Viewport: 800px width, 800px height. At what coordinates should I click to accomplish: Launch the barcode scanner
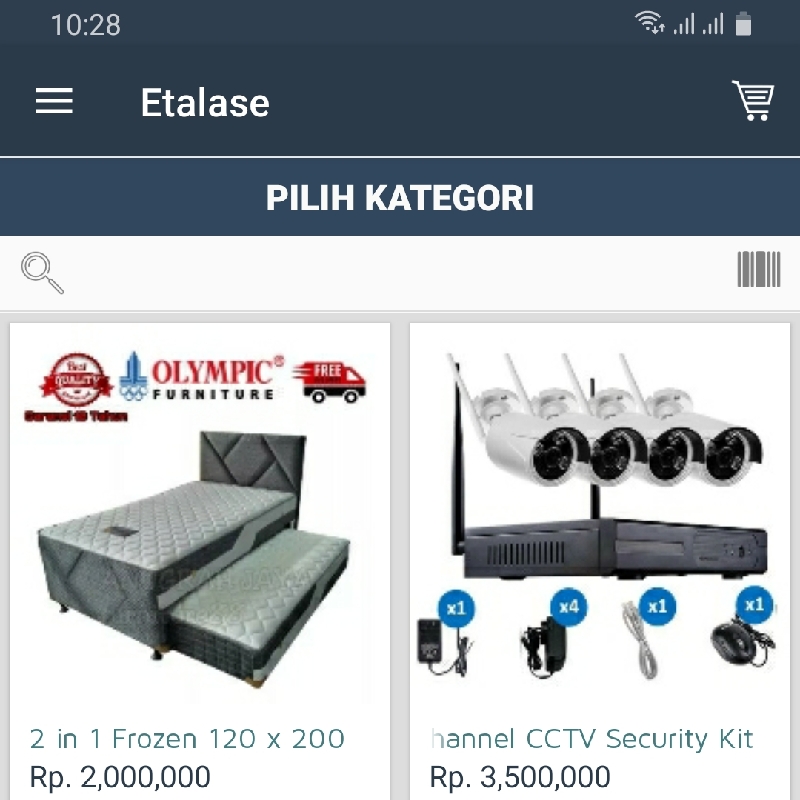(x=759, y=270)
